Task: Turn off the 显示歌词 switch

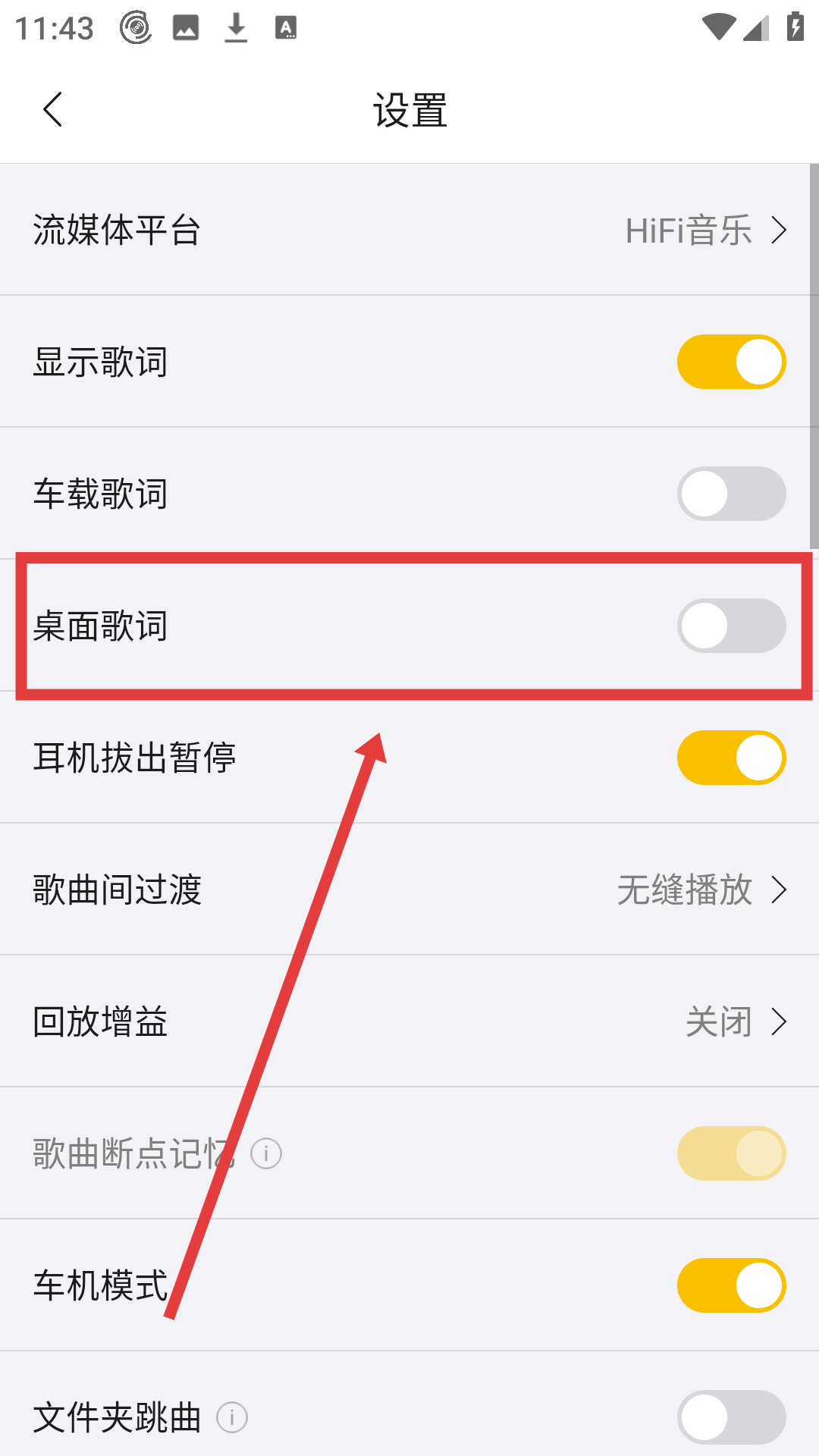Action: (731, 362)
